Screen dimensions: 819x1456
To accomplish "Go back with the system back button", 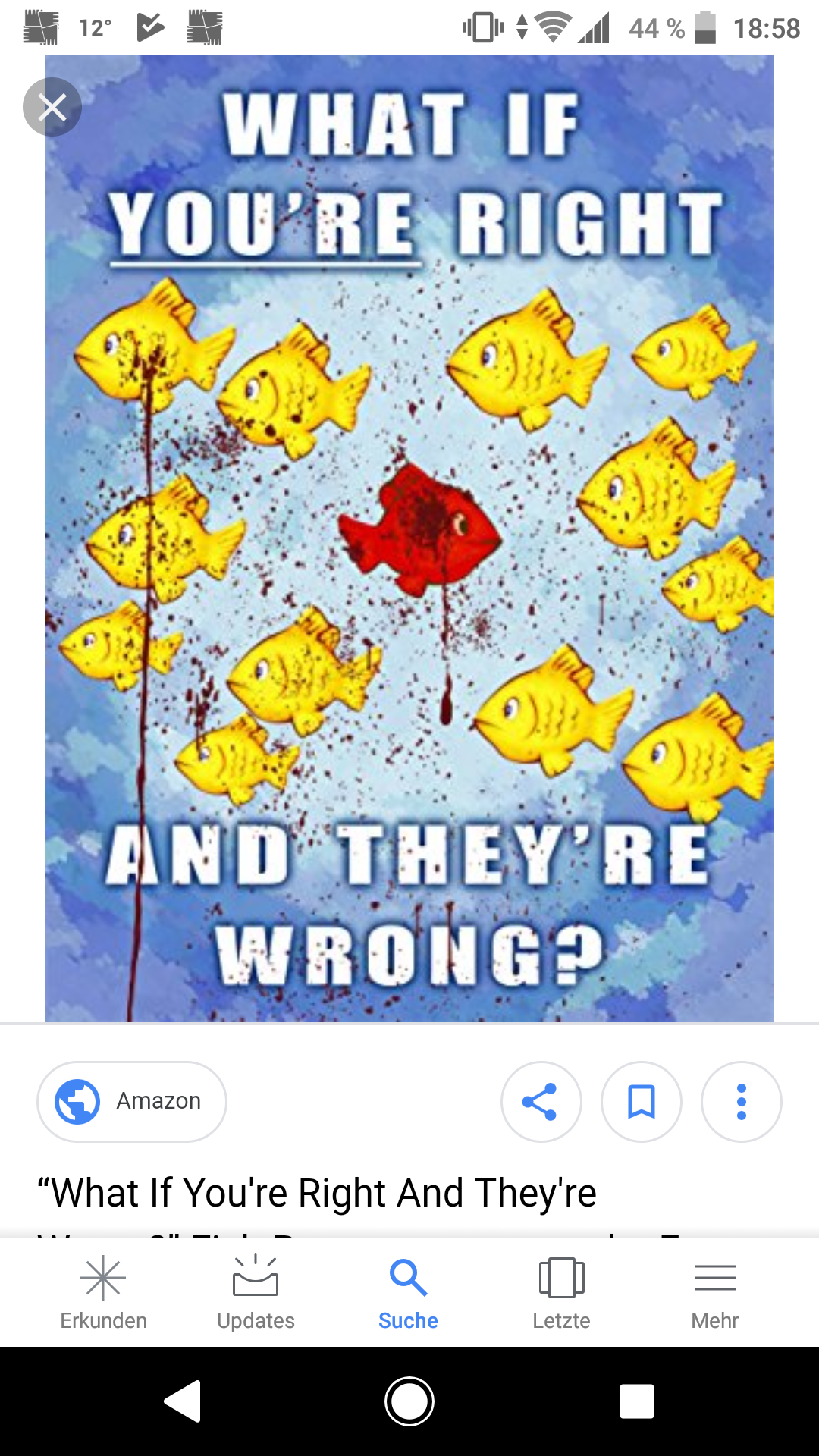I will tap(183, 1401).
